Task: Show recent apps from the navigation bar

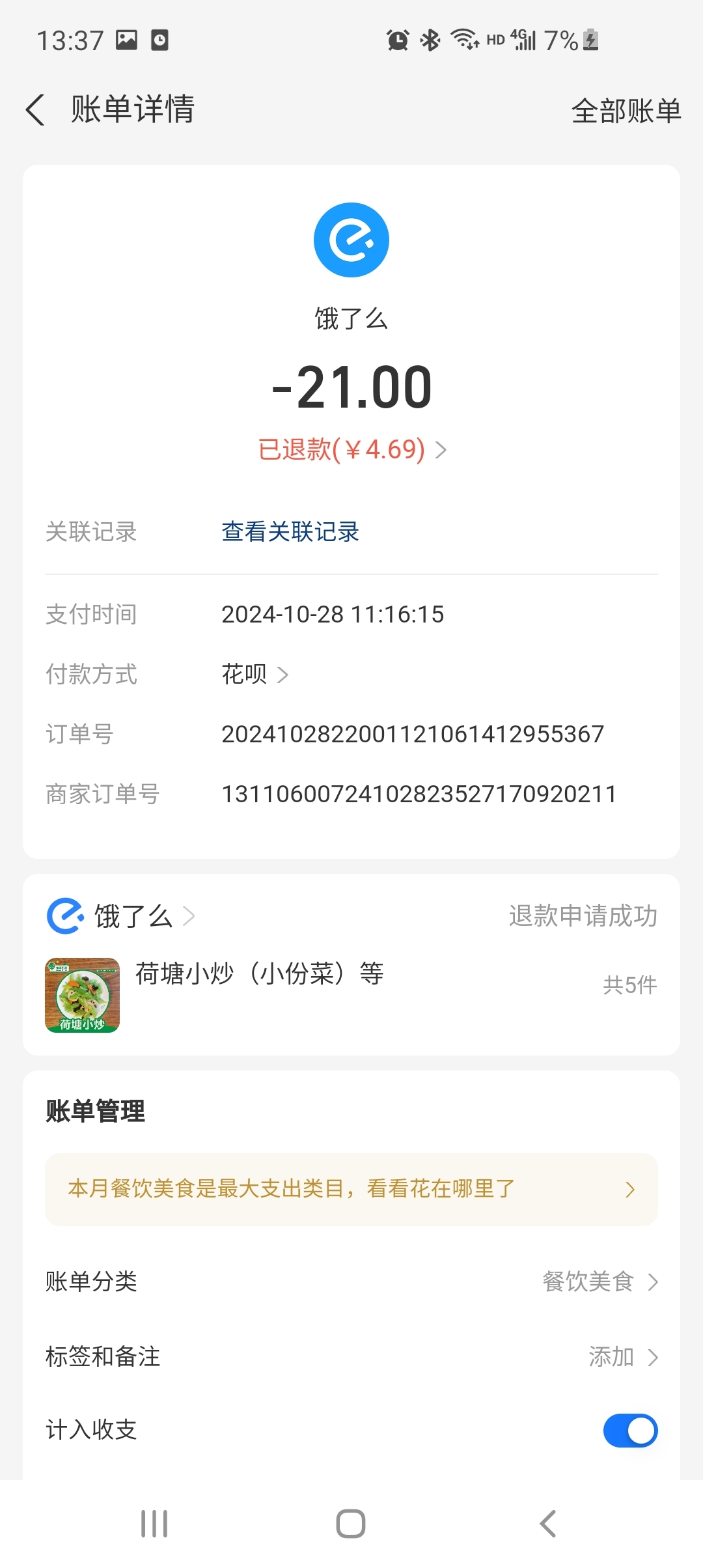Action: click(154, 1524)
